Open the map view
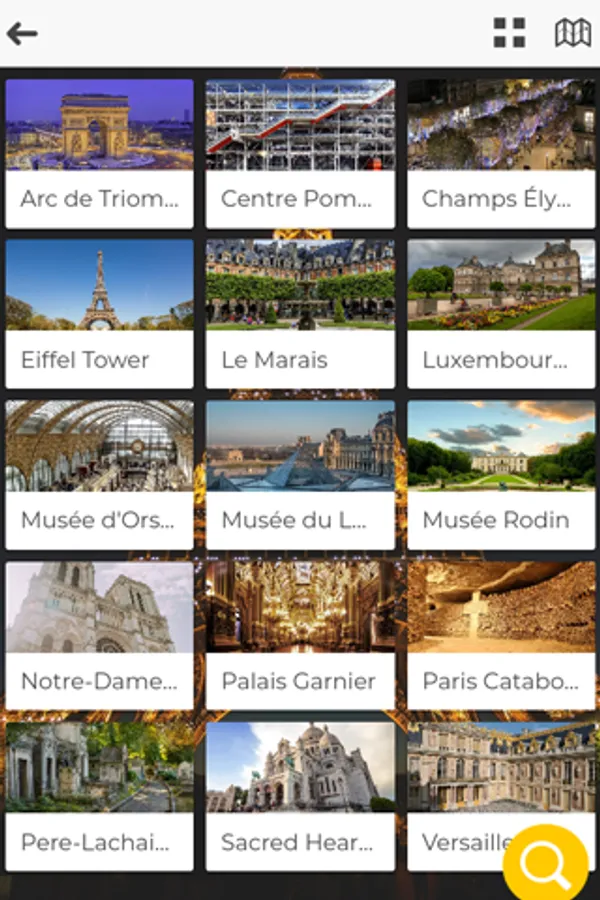The width and height of the screenshot is (600, 900). click(573, 33)
